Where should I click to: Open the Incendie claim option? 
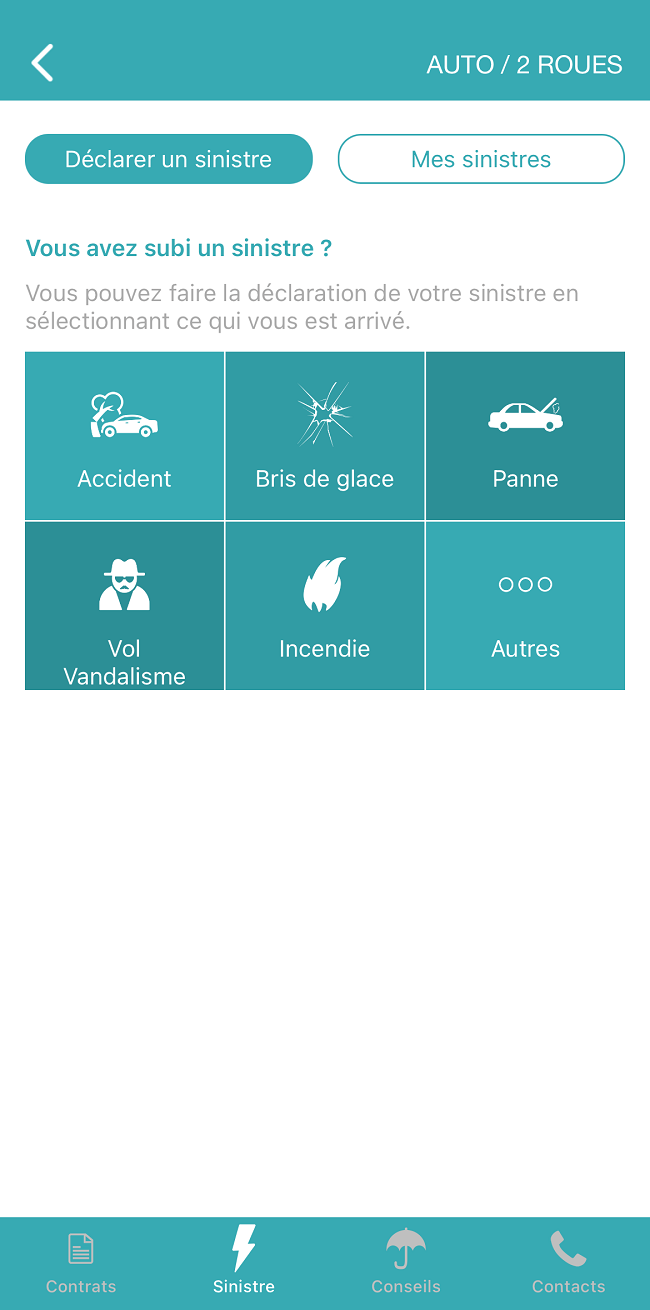click(325, 606)
